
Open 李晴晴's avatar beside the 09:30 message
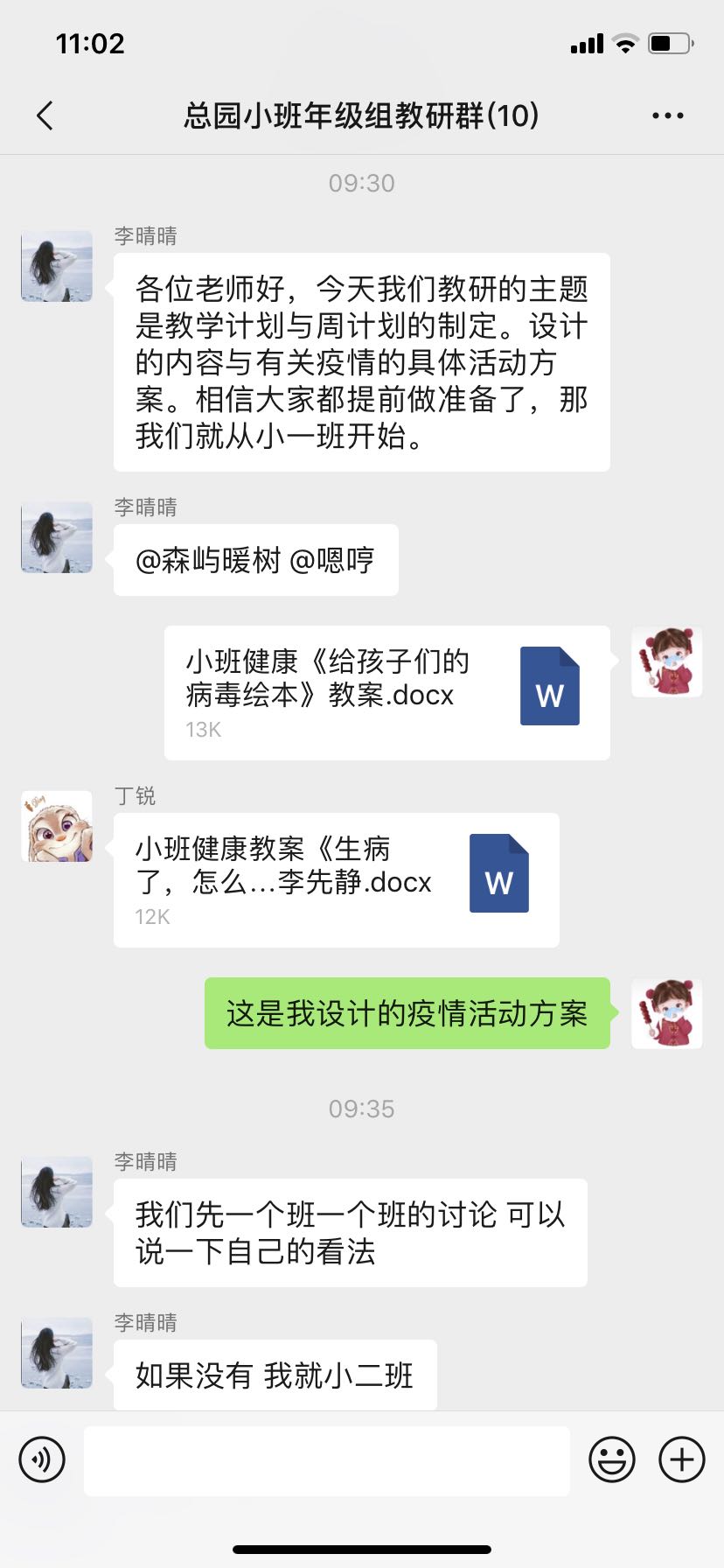pyautogui.click(x=57, y=266)
